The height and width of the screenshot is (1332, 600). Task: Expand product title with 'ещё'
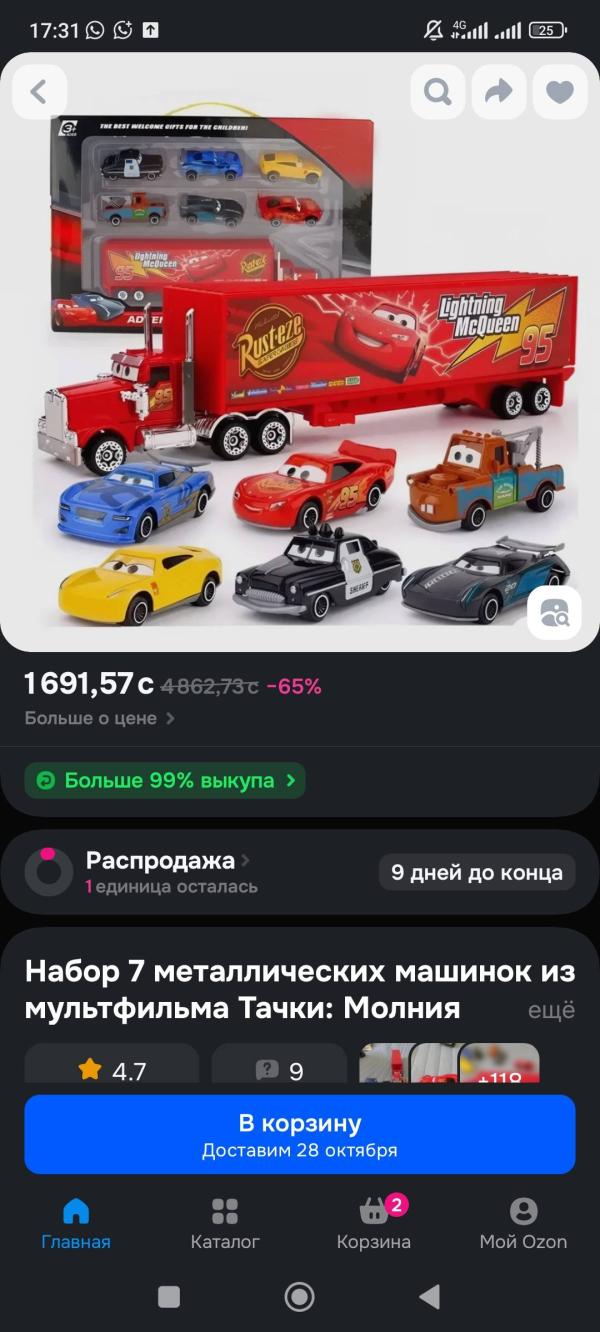tap(551, 1010)
